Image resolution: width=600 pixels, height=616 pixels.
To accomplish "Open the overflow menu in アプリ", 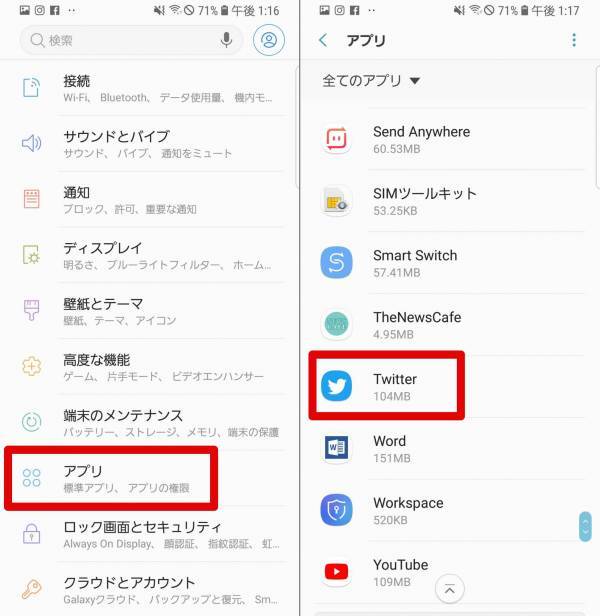I will (574, 40).
